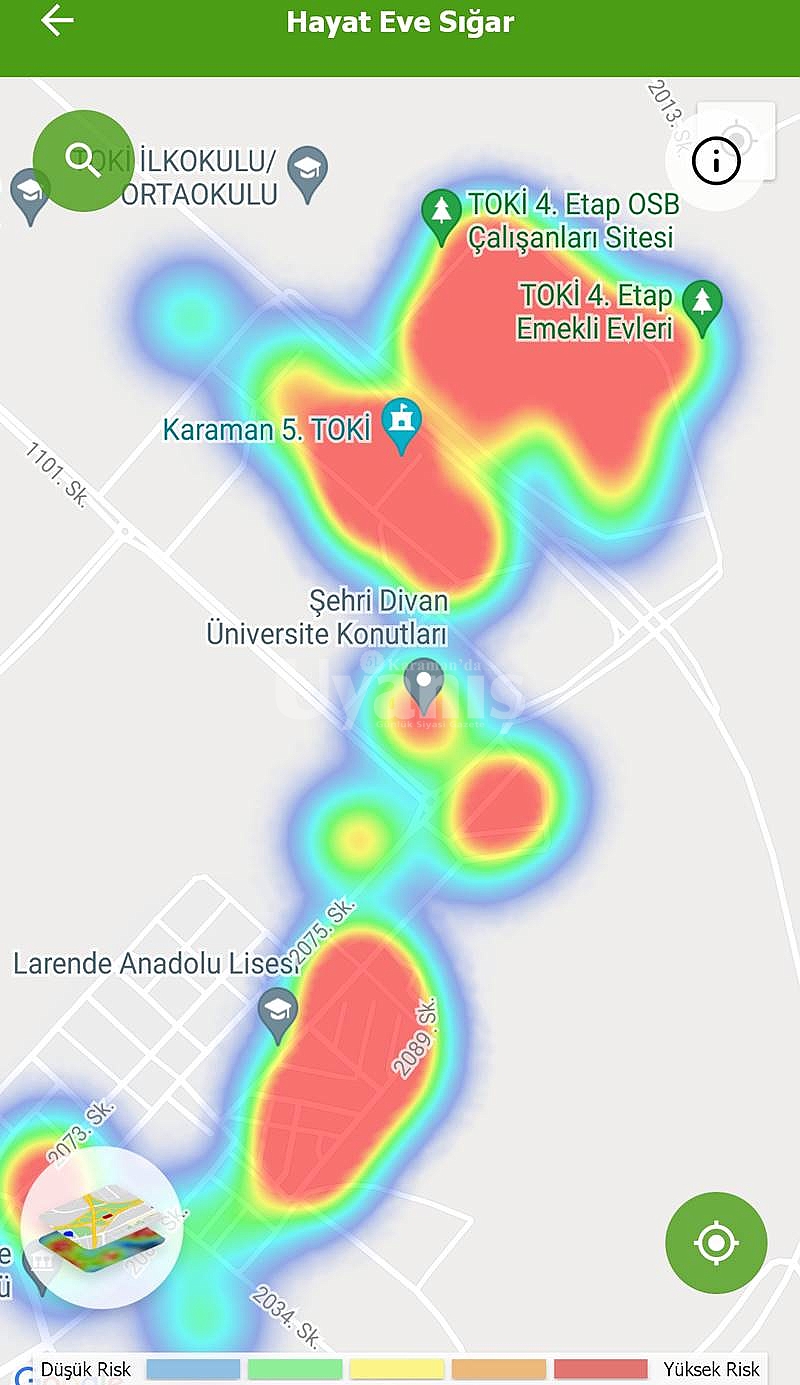
Task: Go back using the top arrow
Action: [x=57, y=21]
